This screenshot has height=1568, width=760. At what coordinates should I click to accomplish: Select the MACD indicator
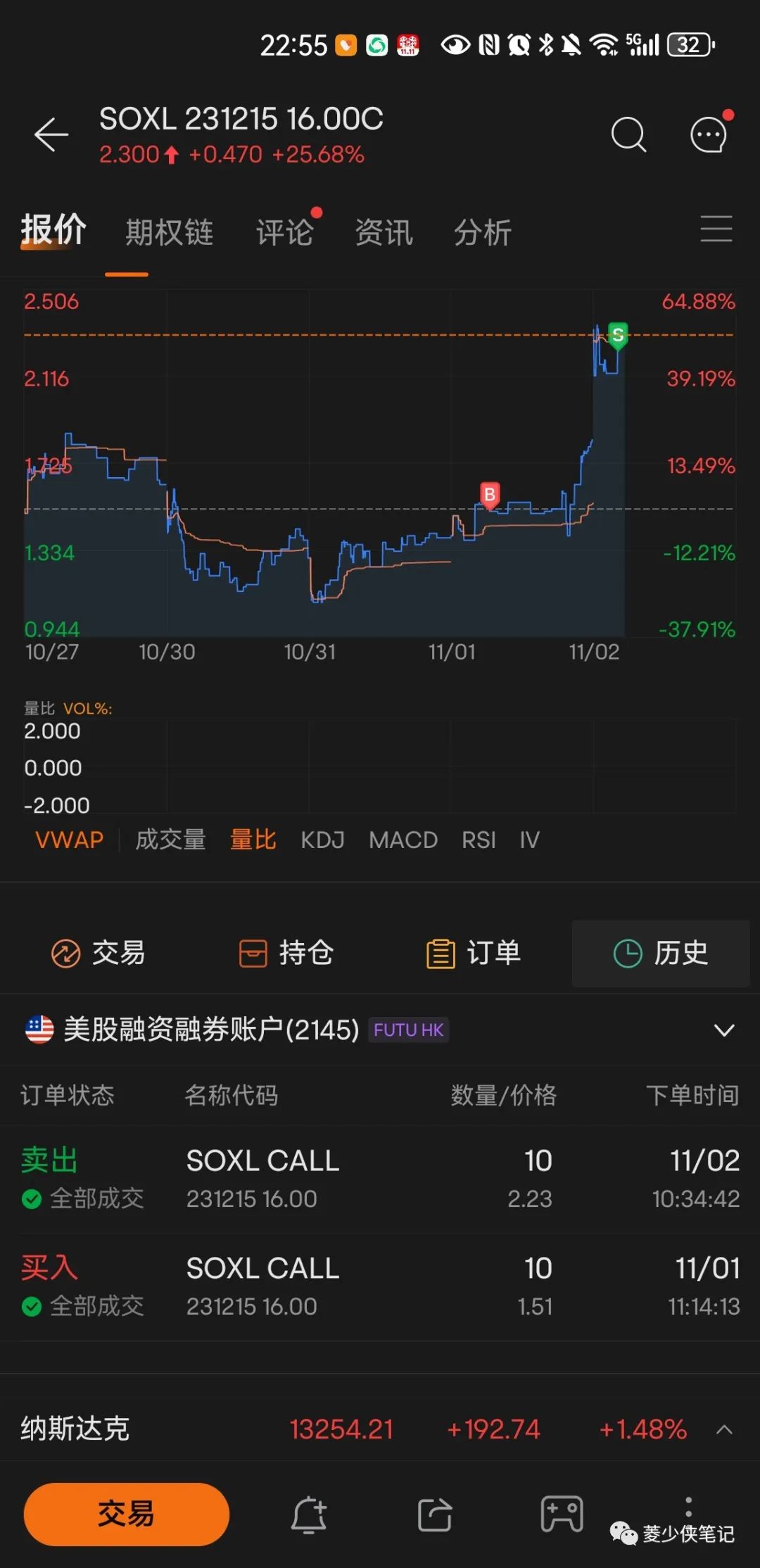pyautogui.click(x=403, y=840)
